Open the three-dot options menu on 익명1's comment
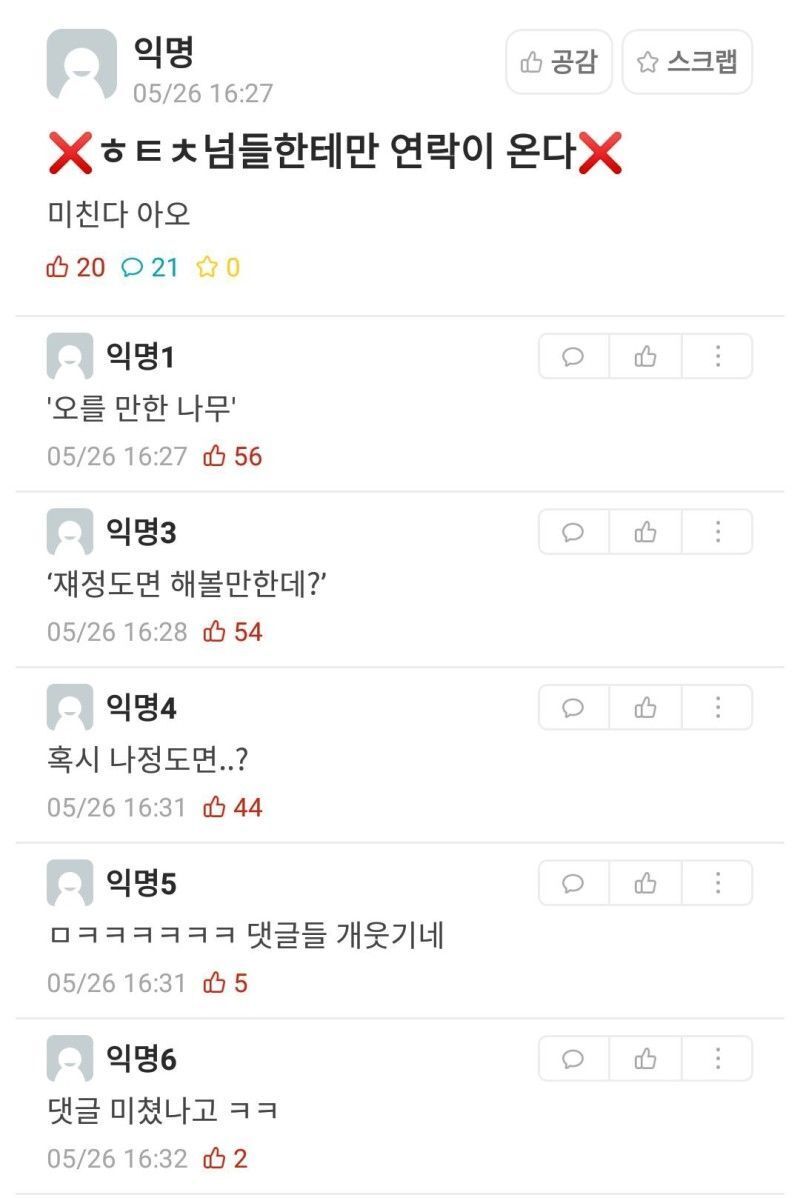800x1198 pixels. (717, 356)
